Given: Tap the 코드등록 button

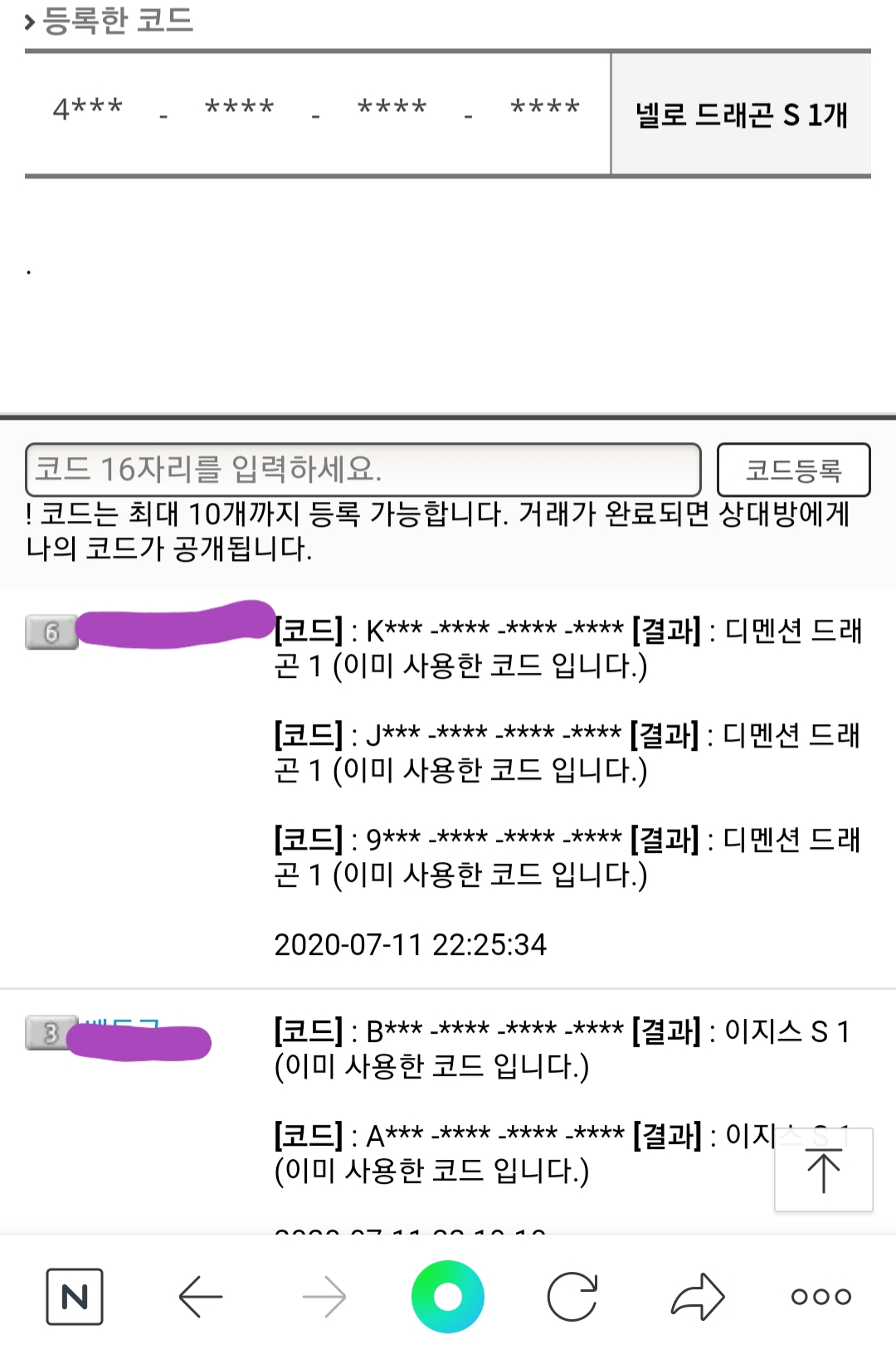Looking at the screenshot, I should [x=793, y=470].
